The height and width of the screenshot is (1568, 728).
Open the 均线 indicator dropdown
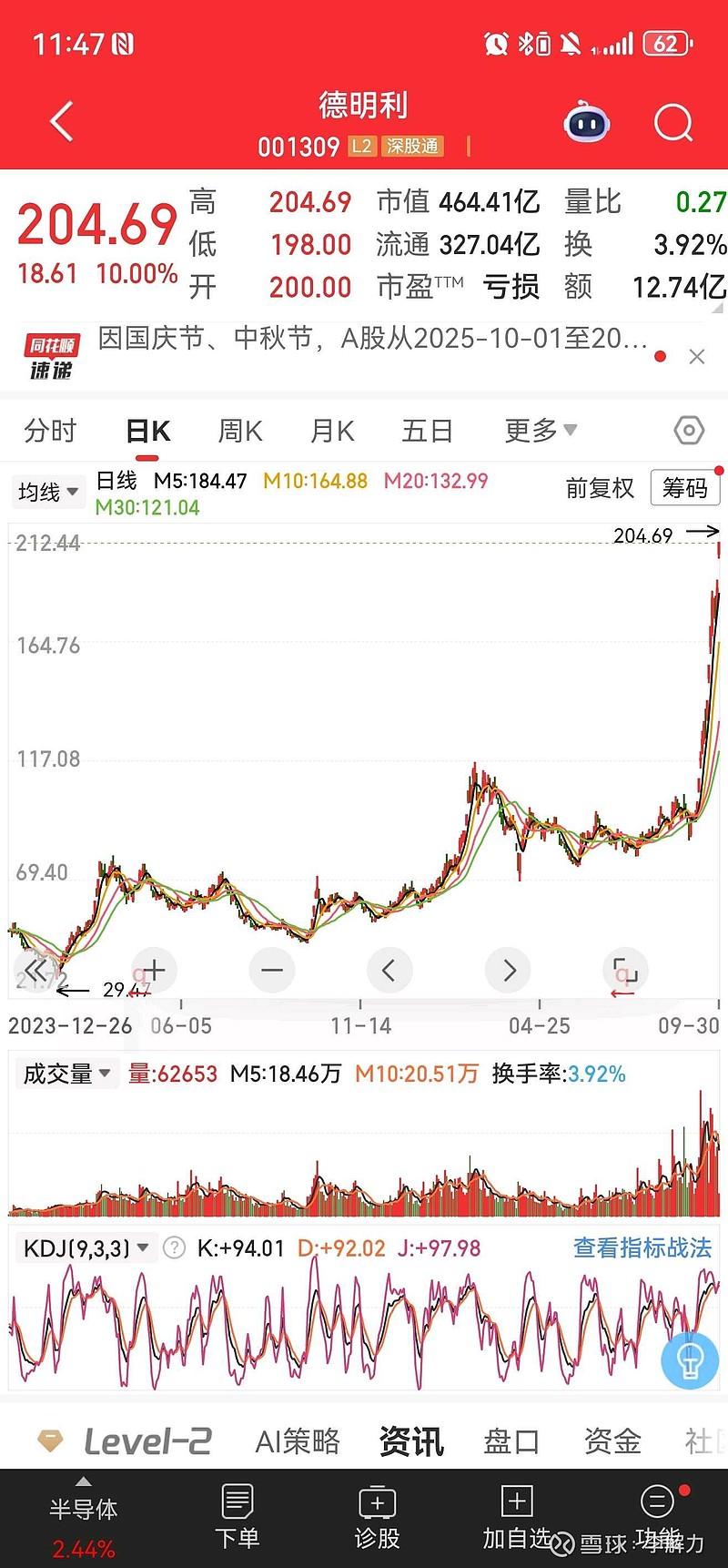[x=47, y=493]
